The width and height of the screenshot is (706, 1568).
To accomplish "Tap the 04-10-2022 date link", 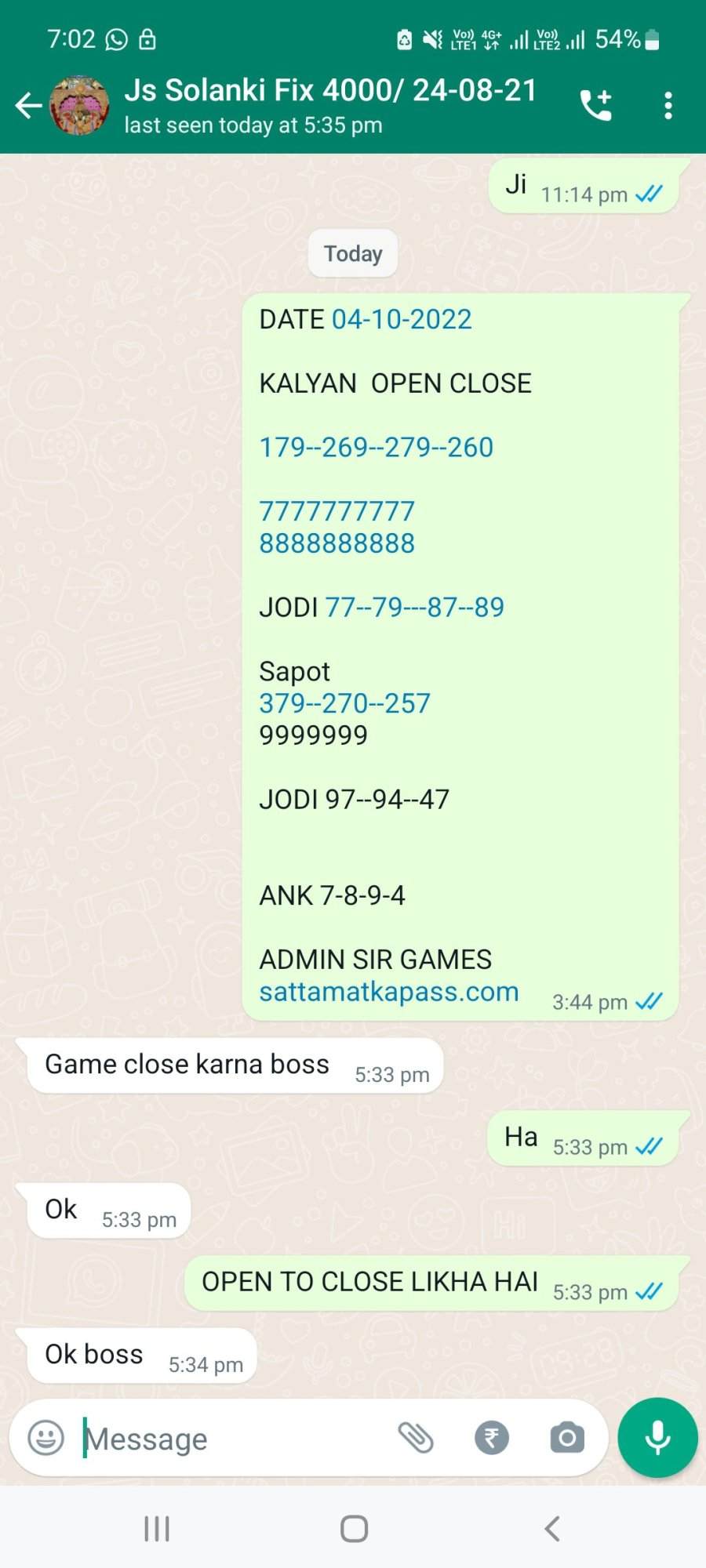I will point(402,319).
